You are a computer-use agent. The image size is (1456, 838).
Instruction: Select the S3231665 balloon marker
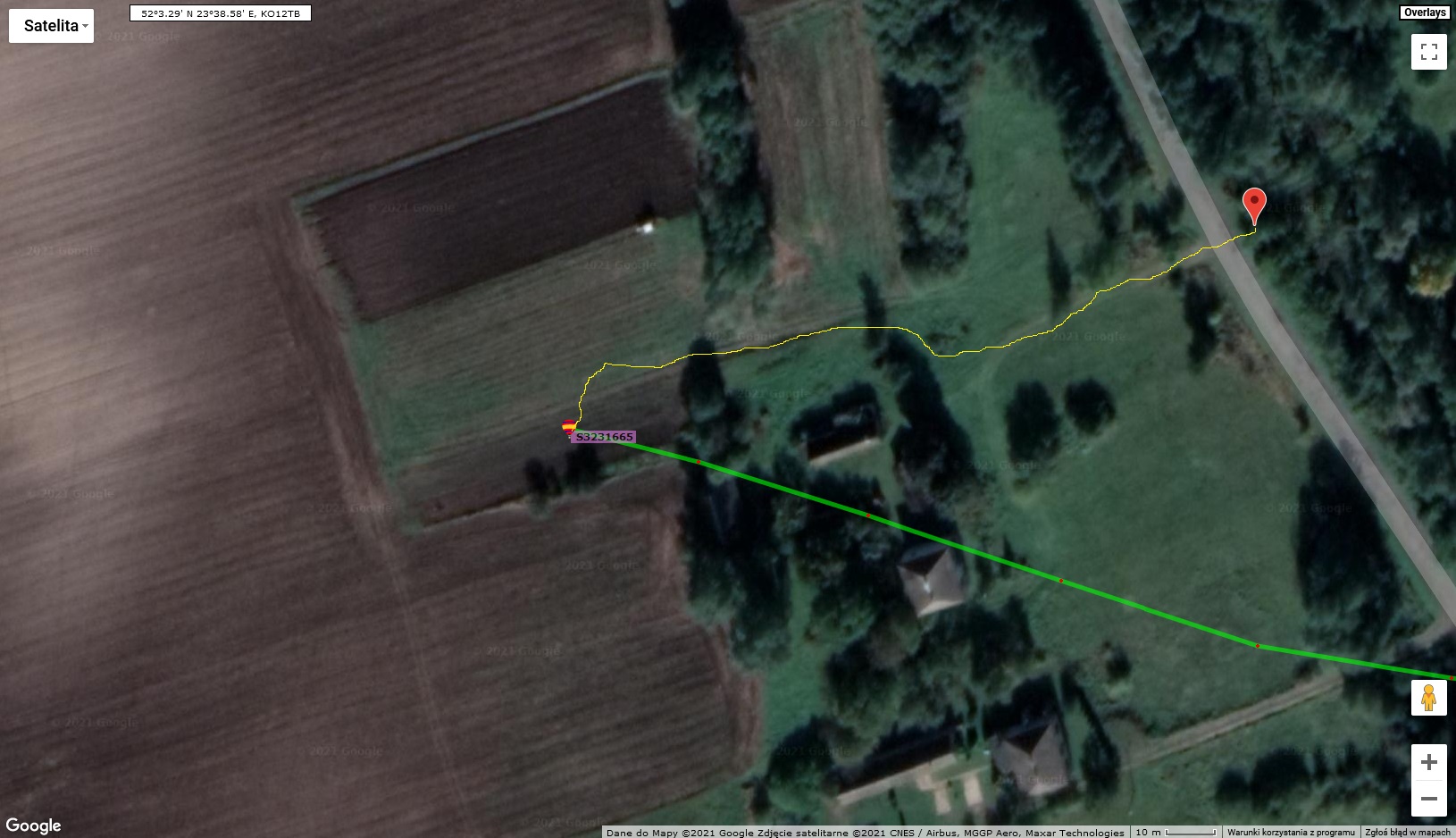coord(569,428)
